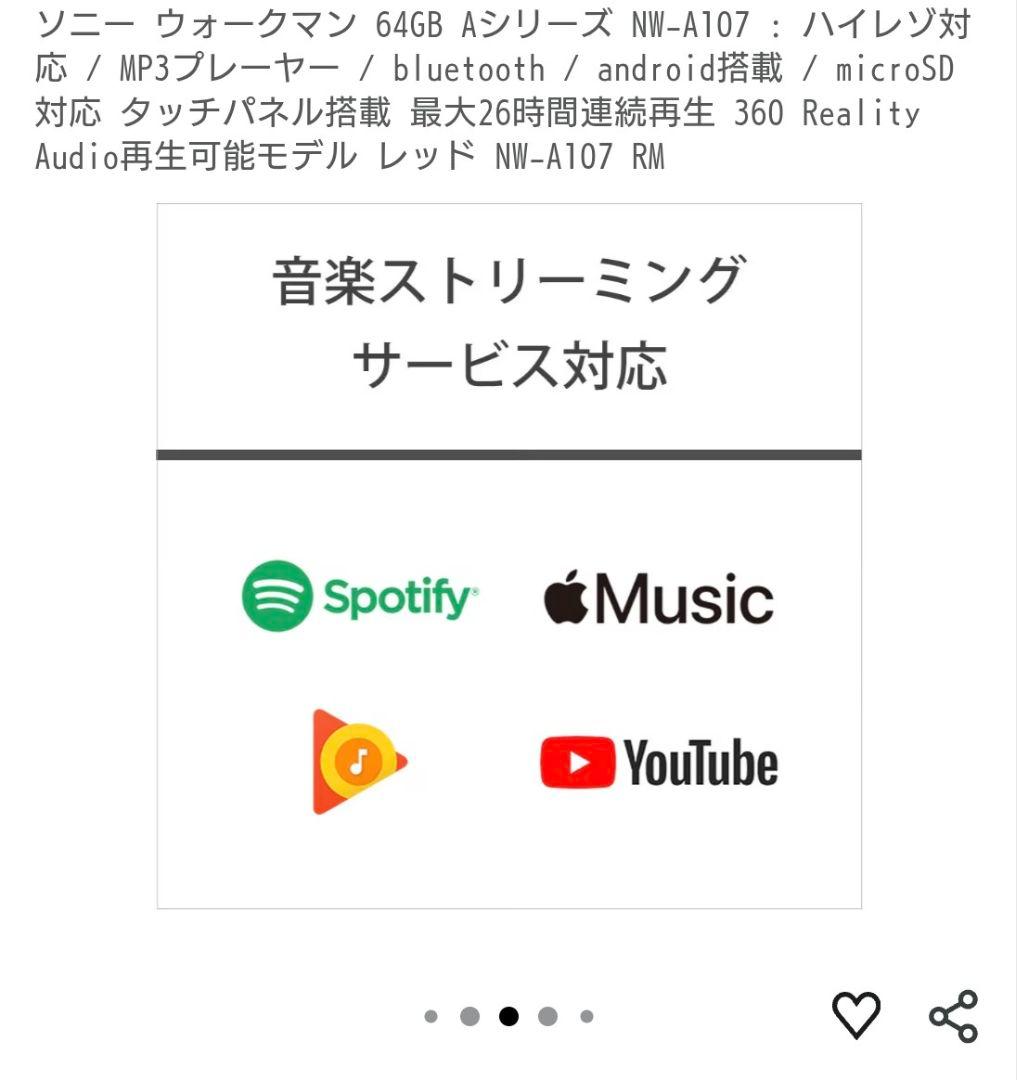Image resolution: width=1017 pixels, height=1080 pixels.
Task: Select the Google Play Music icon
Action: click(x=358, y=762)
